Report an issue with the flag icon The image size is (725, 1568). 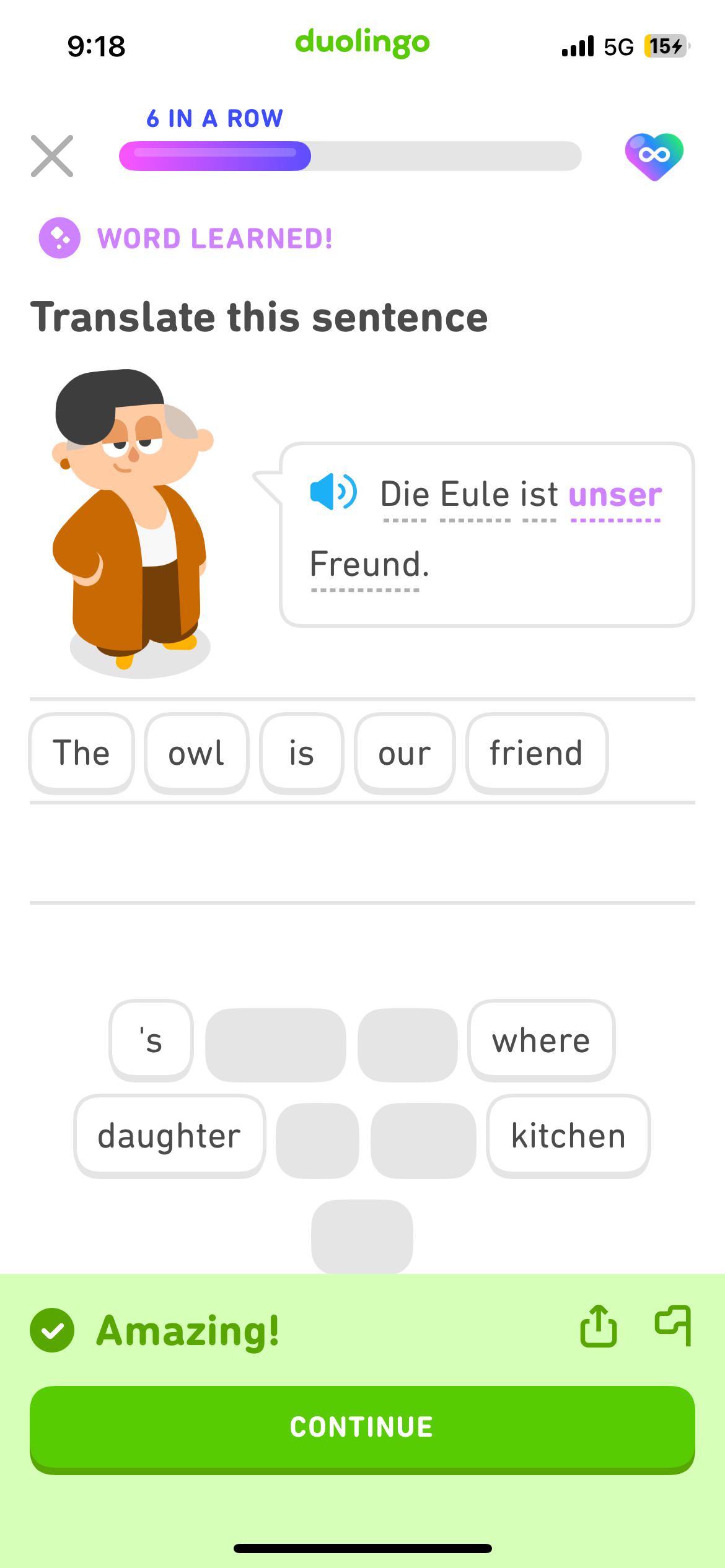coord(673,1325)
